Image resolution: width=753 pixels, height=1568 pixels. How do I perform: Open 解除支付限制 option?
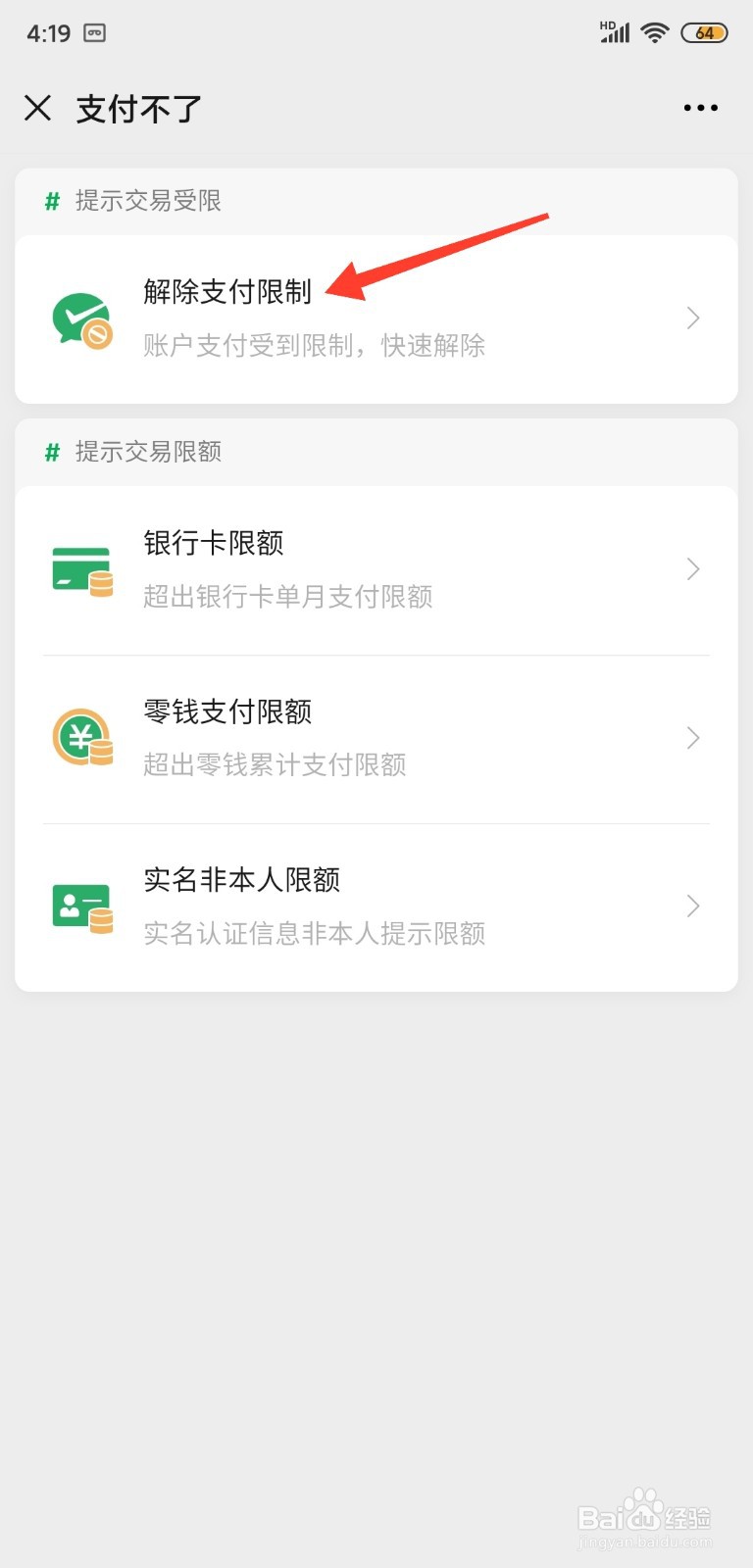click(376, 318)
